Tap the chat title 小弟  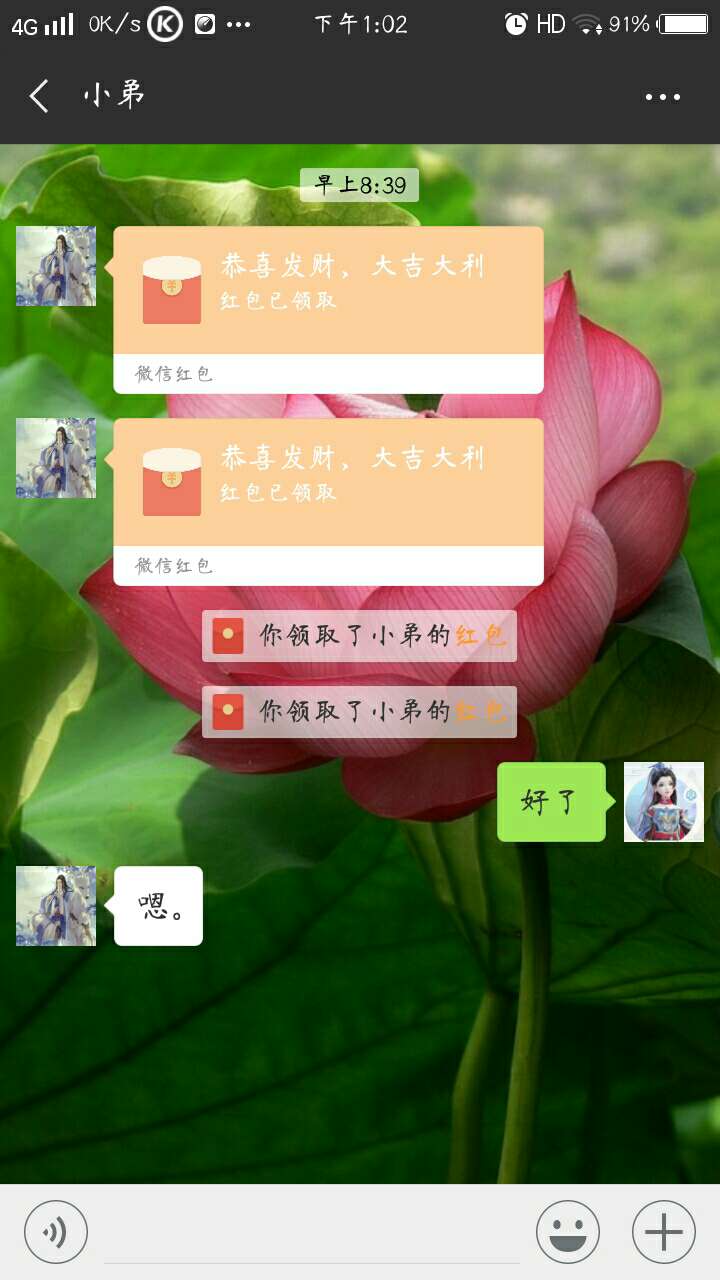[110, 95]
